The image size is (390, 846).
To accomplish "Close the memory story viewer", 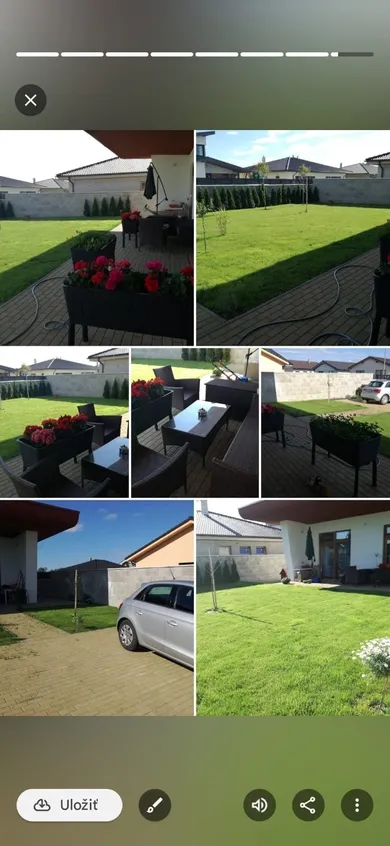I will 31,100.
